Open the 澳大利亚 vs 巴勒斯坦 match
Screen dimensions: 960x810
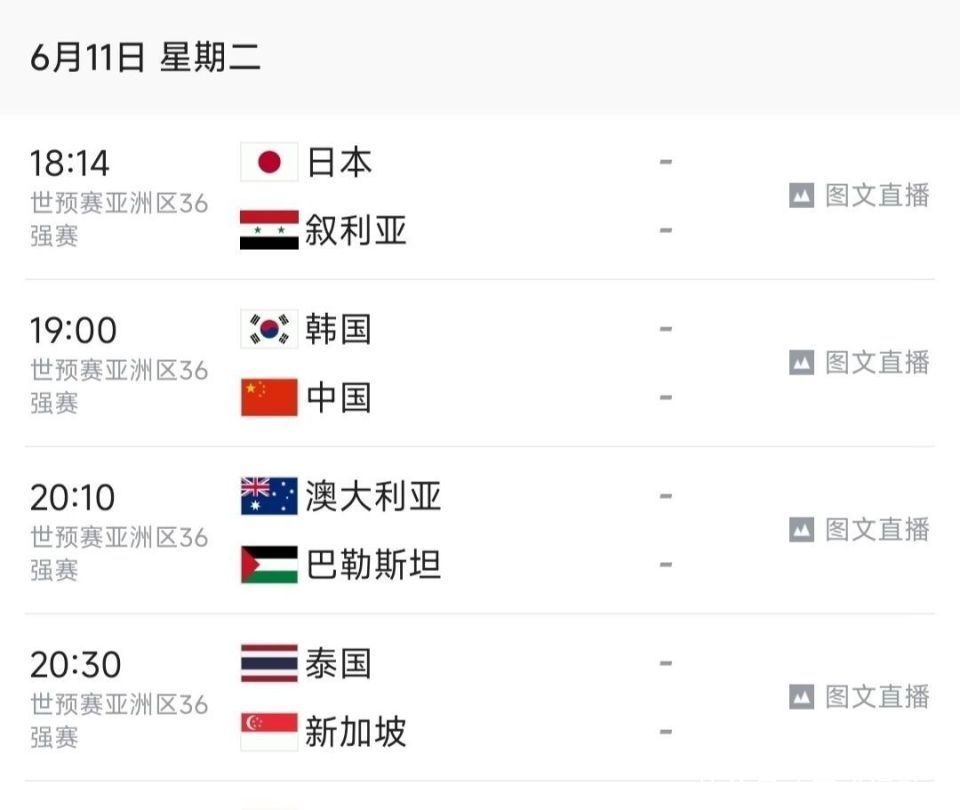[x=372, y=531]
